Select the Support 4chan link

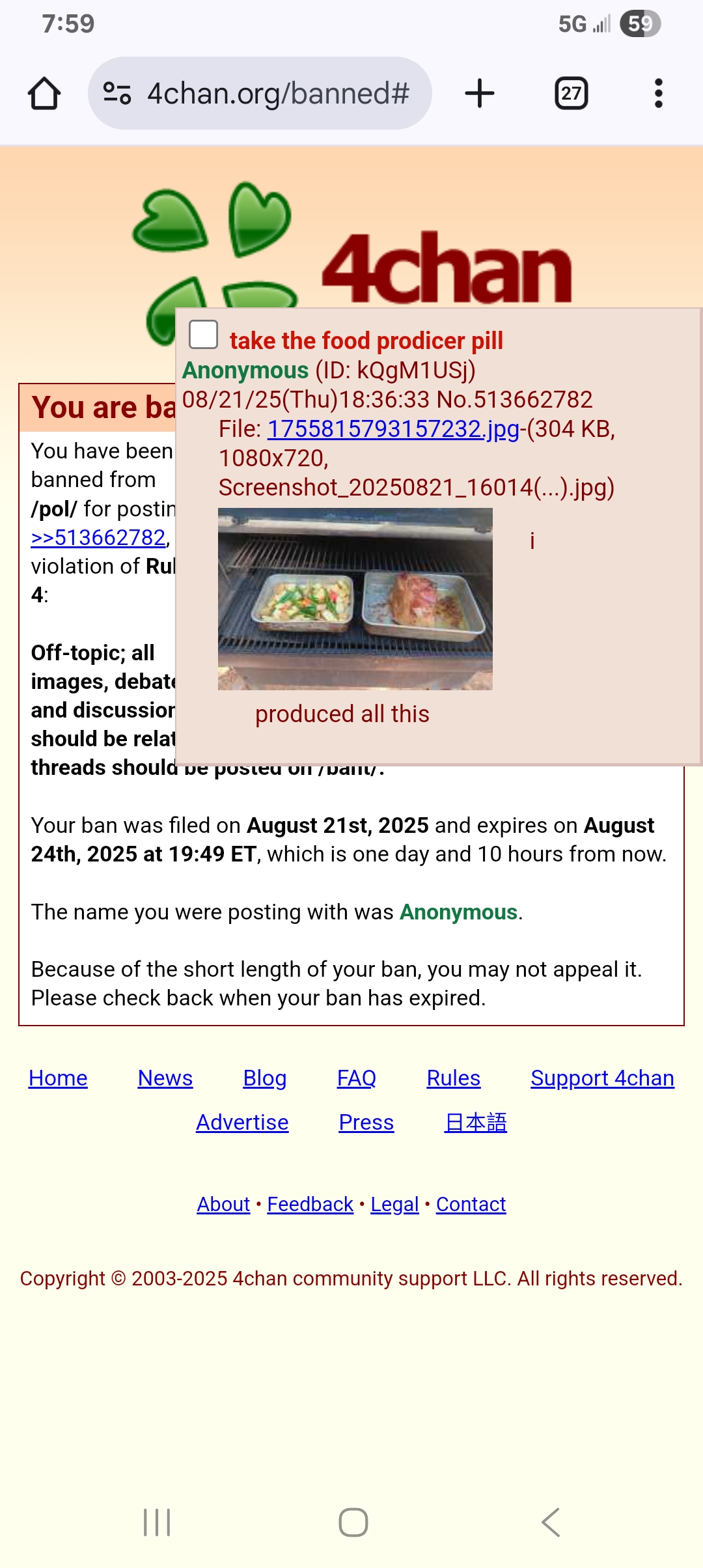[x=602, y=1078]
